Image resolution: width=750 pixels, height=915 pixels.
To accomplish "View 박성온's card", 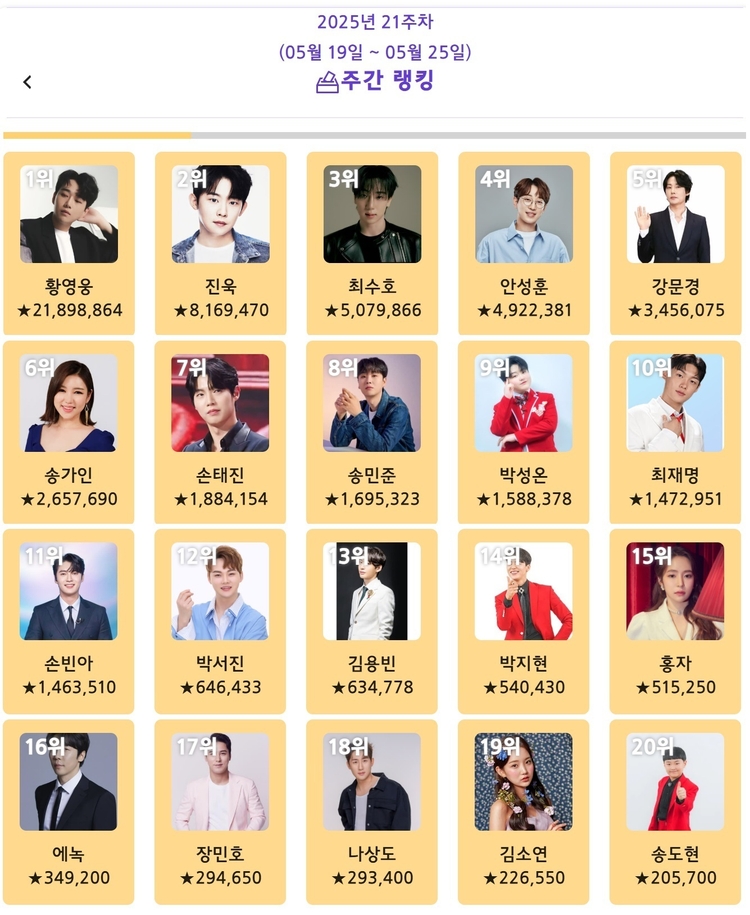I will [x=524, y=432].
